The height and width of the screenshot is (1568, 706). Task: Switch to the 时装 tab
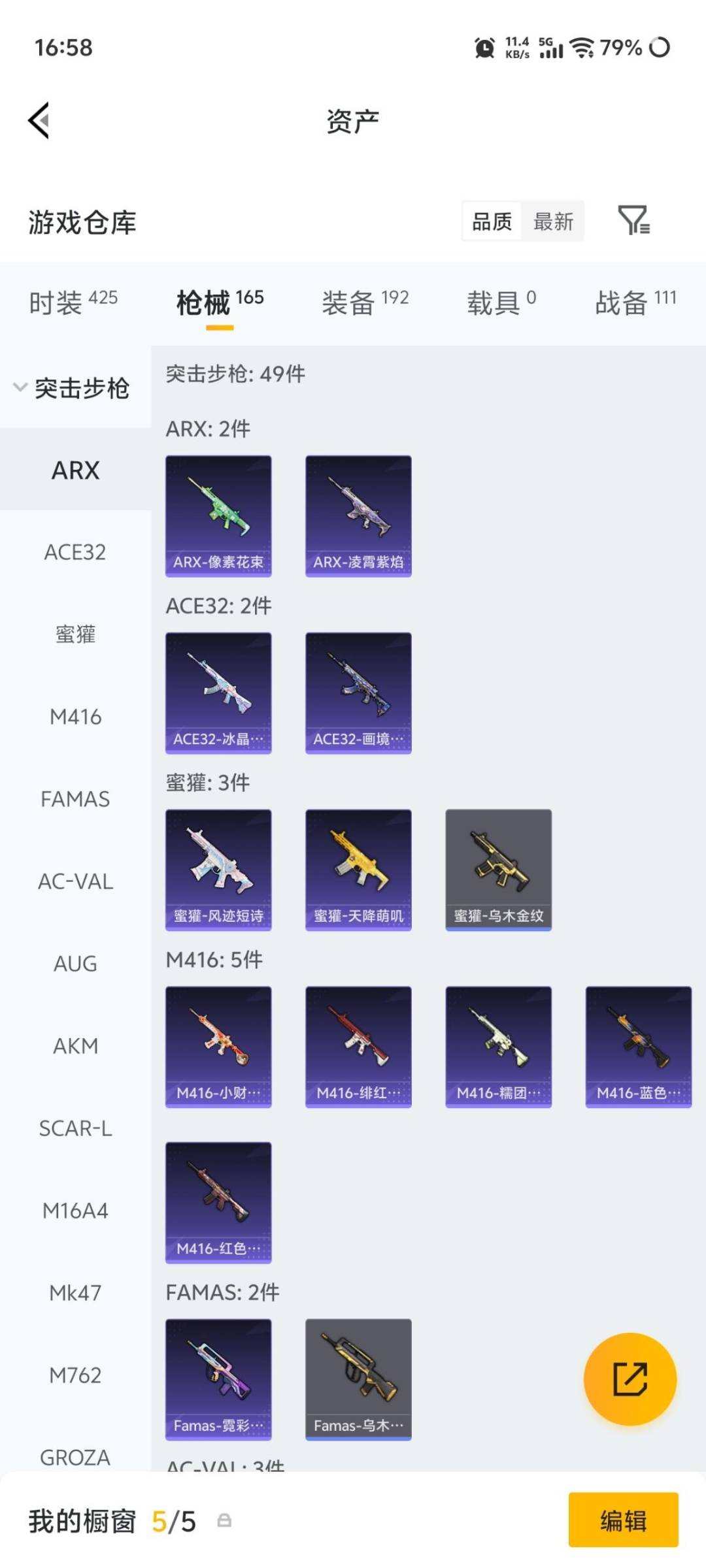73,302
